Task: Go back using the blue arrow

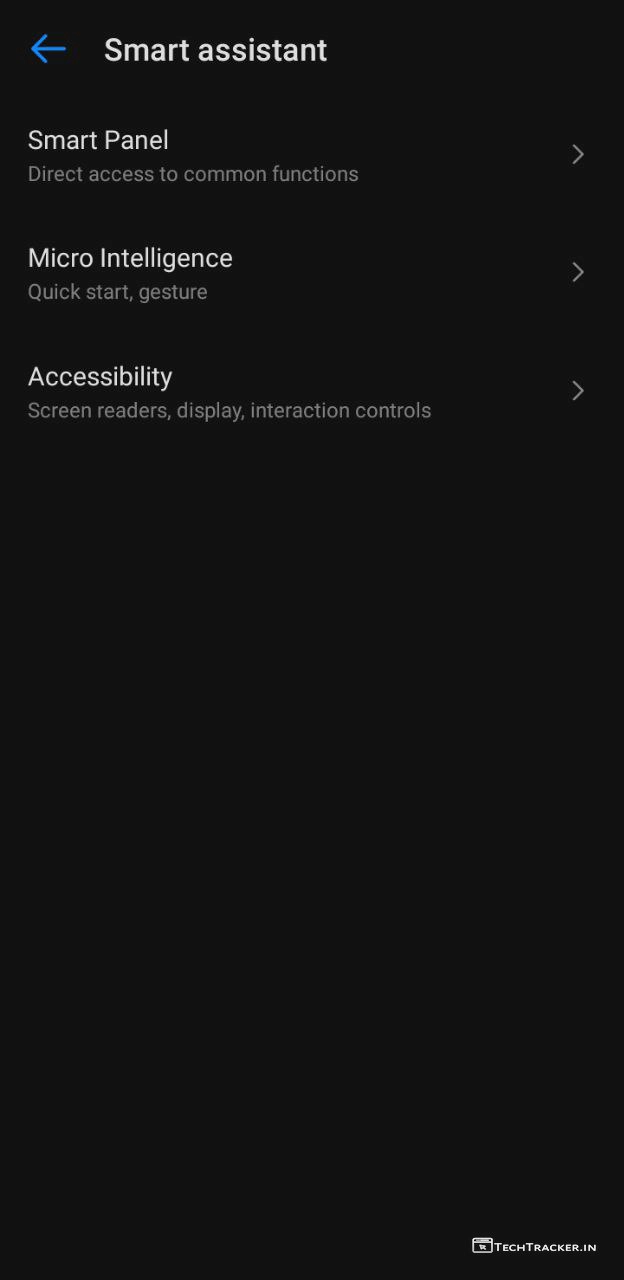Action: point(47,49)
